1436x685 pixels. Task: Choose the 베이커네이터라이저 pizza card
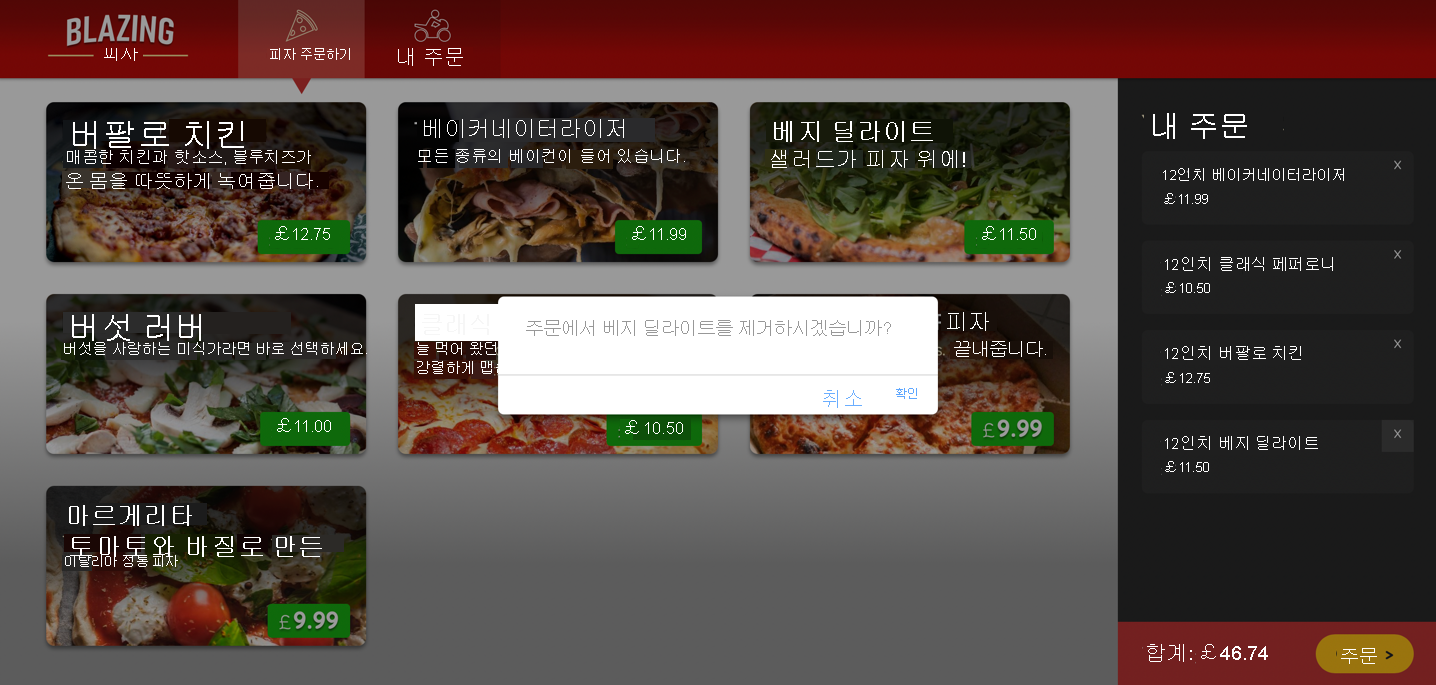tap(558, 182)
